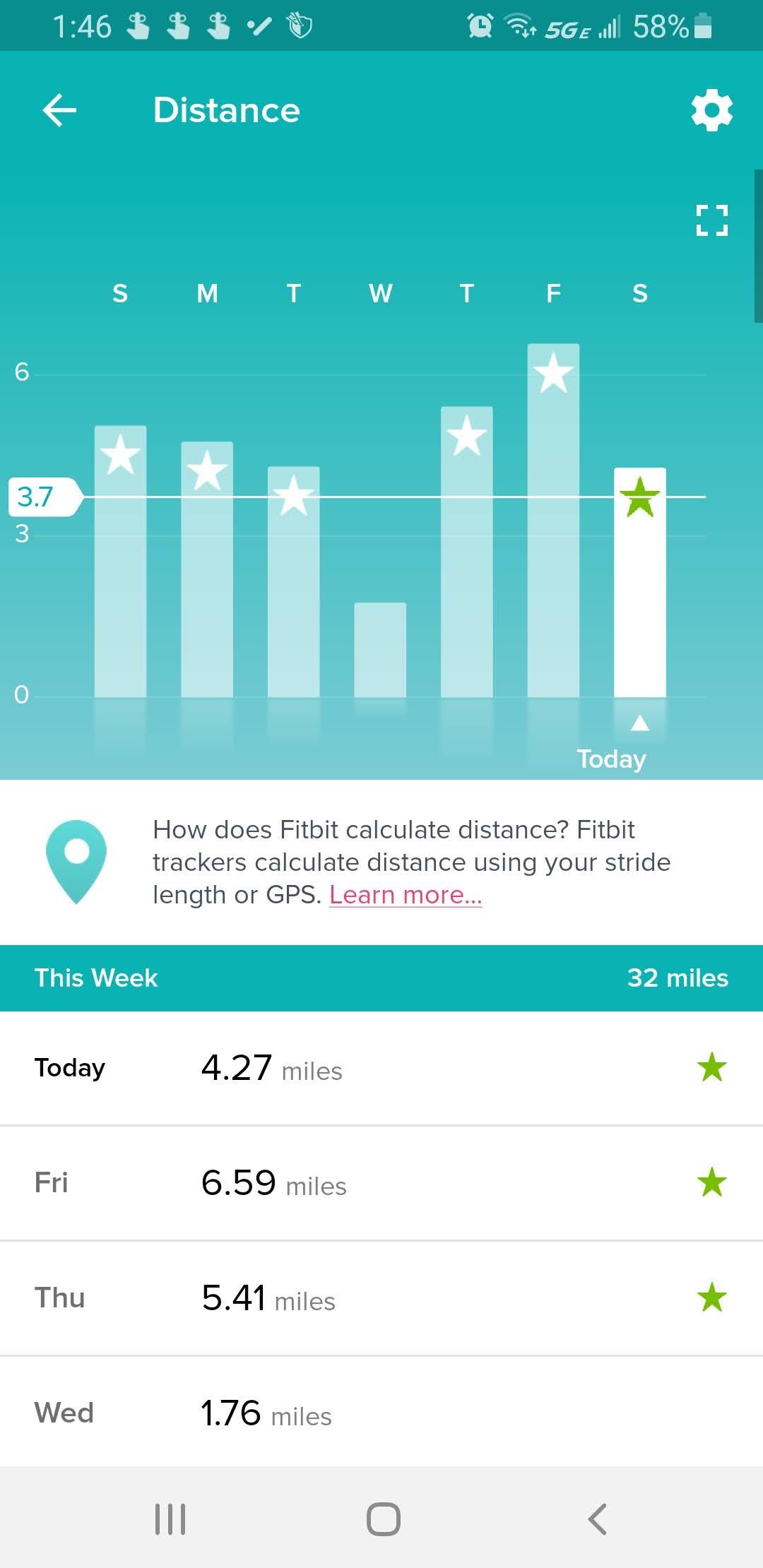
Task: Open recent apps from navigation bar
Action: [x=170, y=1519]
